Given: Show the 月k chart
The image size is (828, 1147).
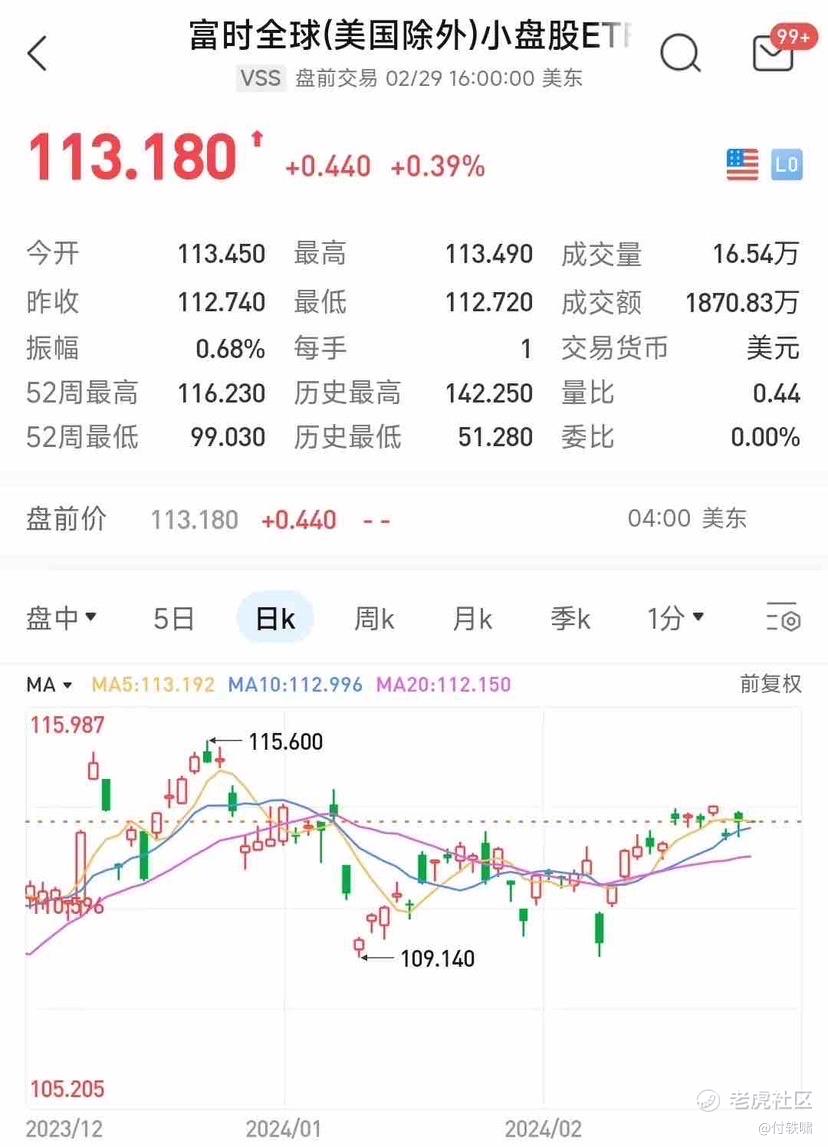Looking at the screenshot, I should [472, 619].
